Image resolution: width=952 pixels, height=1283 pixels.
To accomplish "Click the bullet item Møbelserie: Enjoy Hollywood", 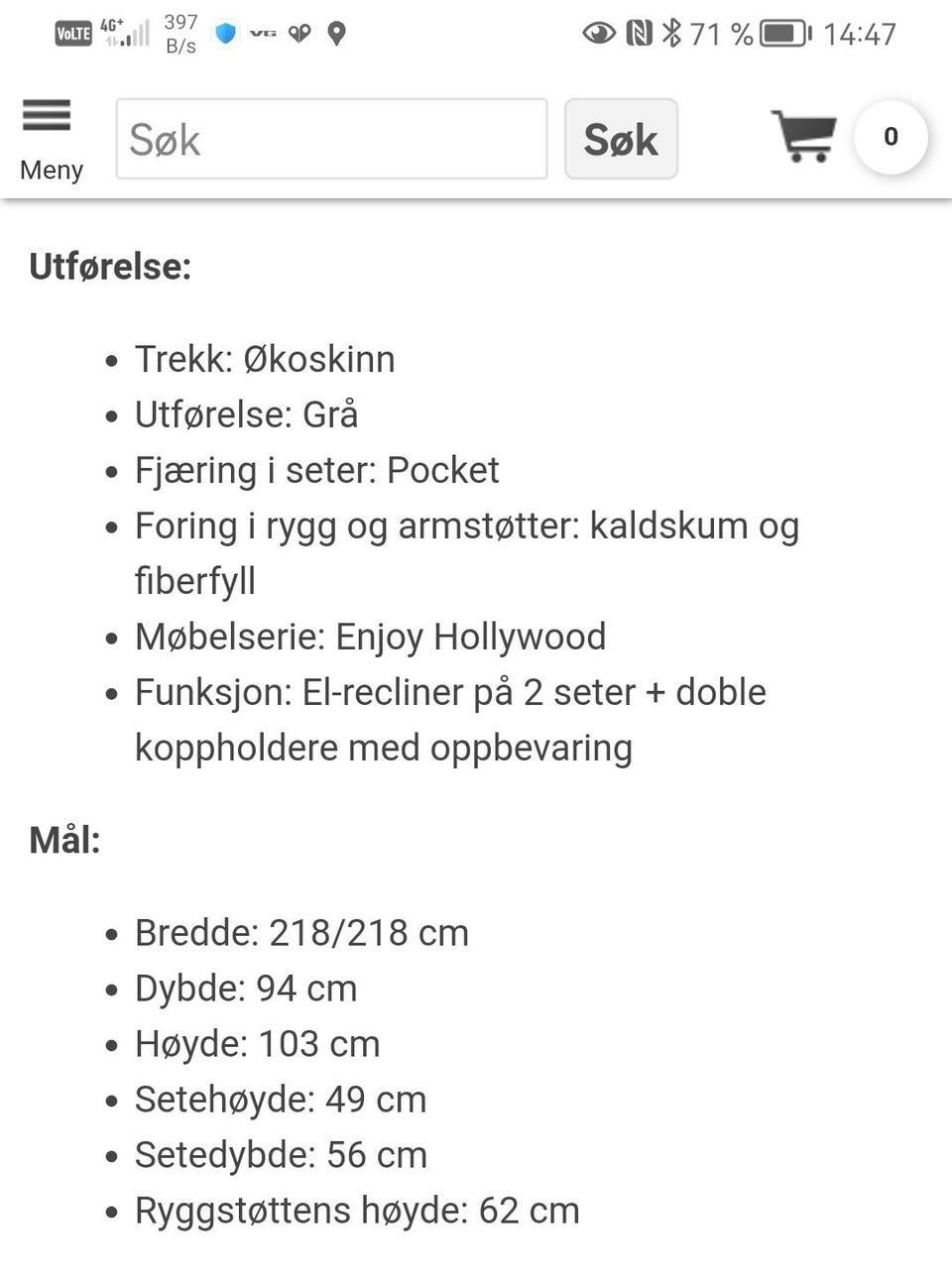I will click(370, 637).
